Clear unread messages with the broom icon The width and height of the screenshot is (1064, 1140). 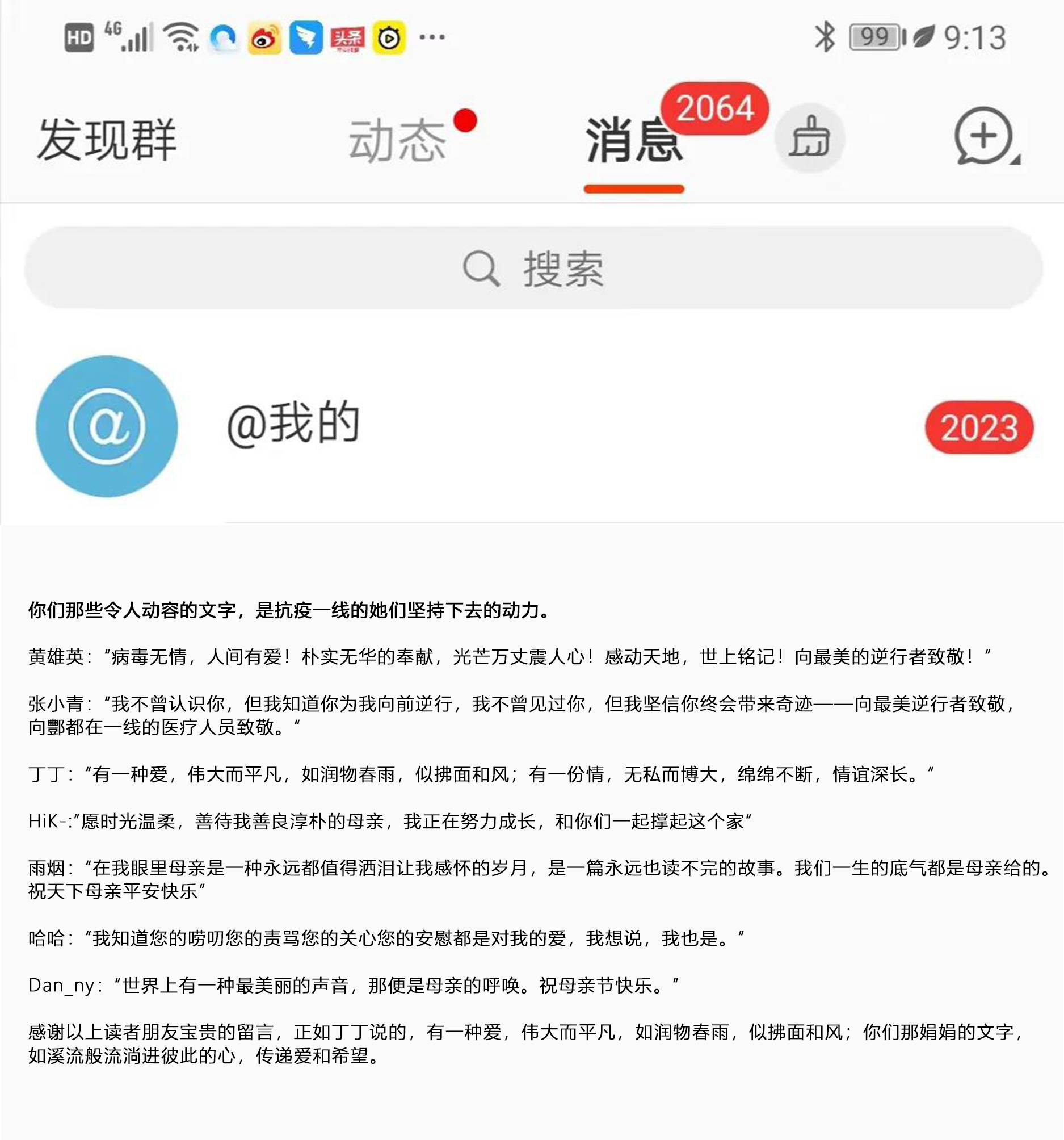809,138
